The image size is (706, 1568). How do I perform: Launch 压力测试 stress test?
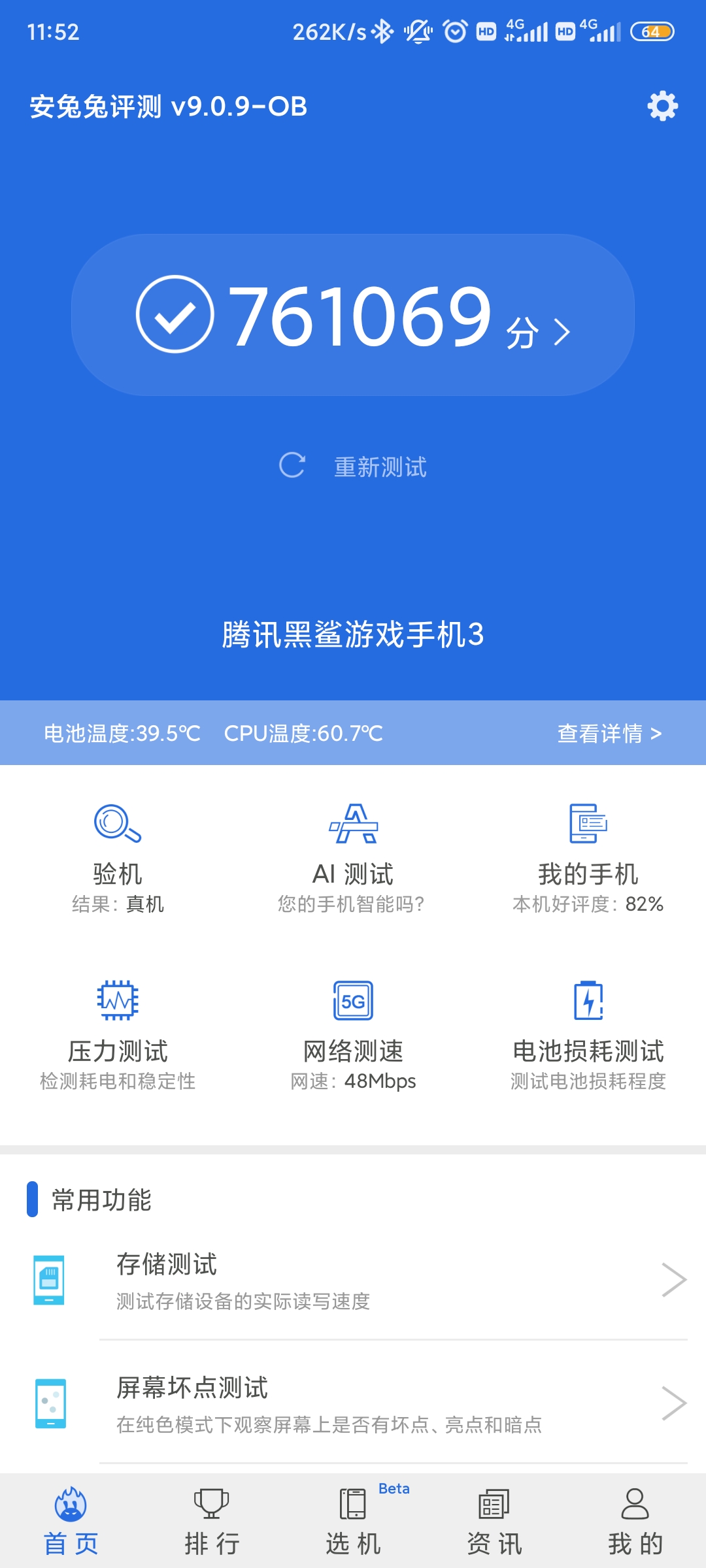click(x=118, y=1034)
